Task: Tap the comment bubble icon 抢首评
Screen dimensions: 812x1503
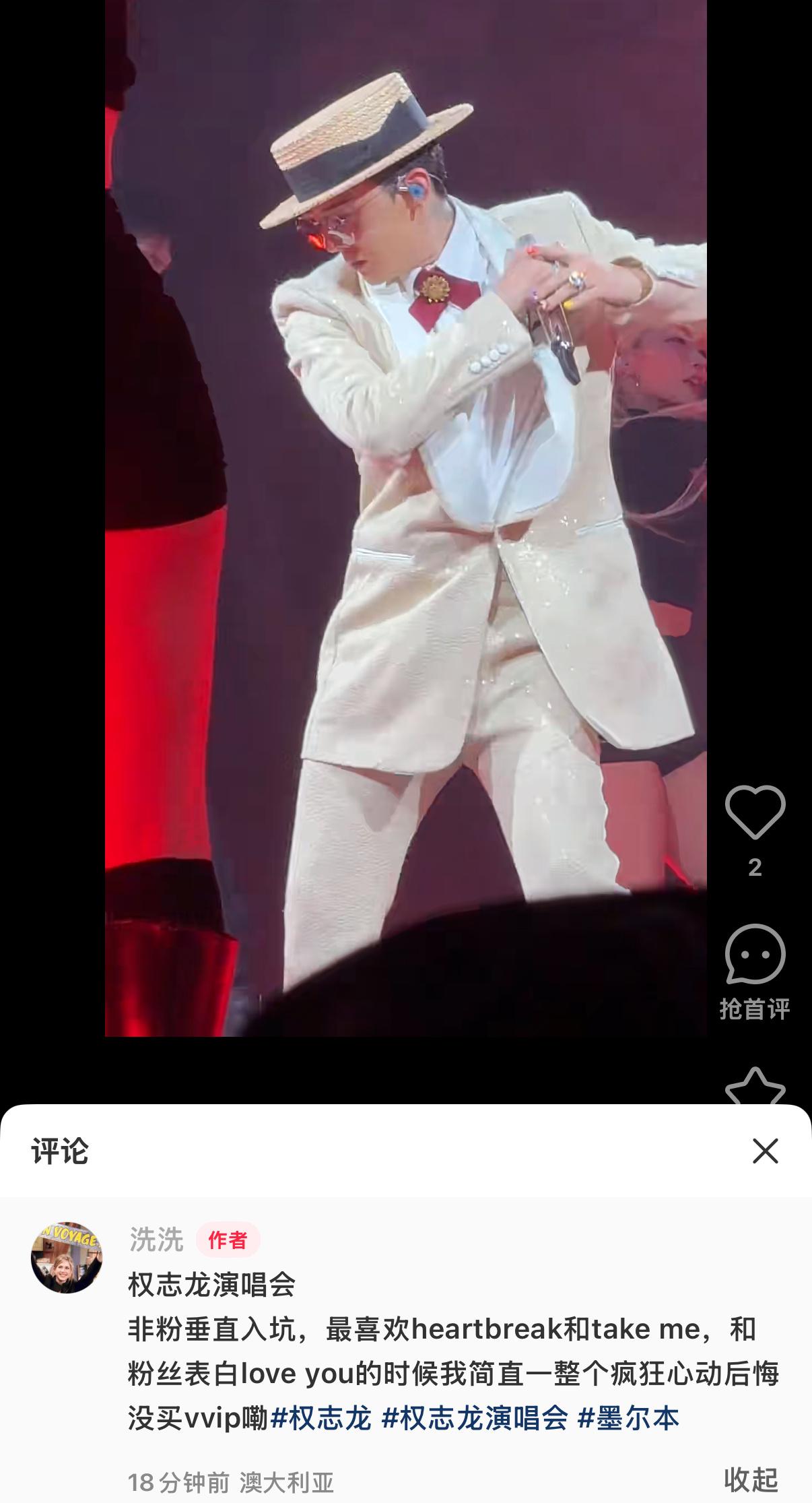Action: (x=755, y=955)
